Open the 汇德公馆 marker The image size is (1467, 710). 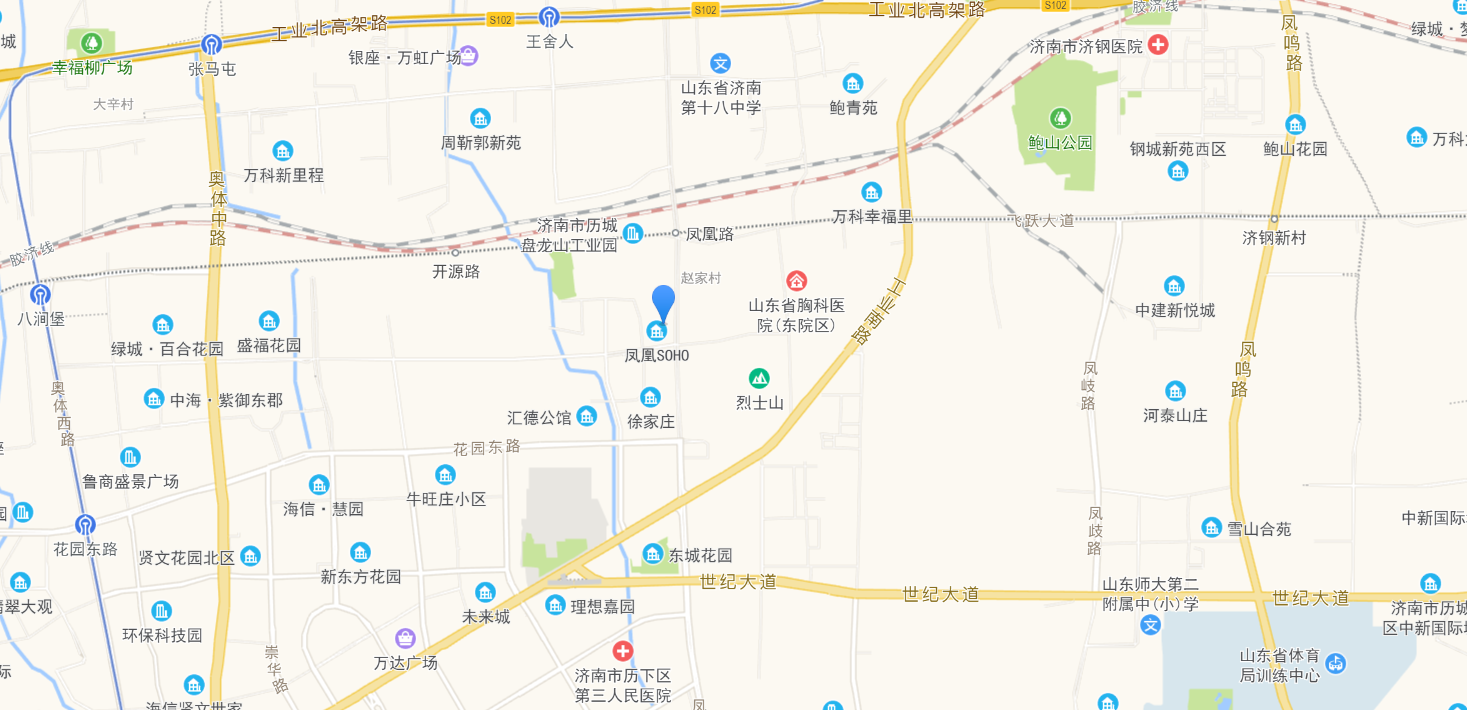pos(587,416)
